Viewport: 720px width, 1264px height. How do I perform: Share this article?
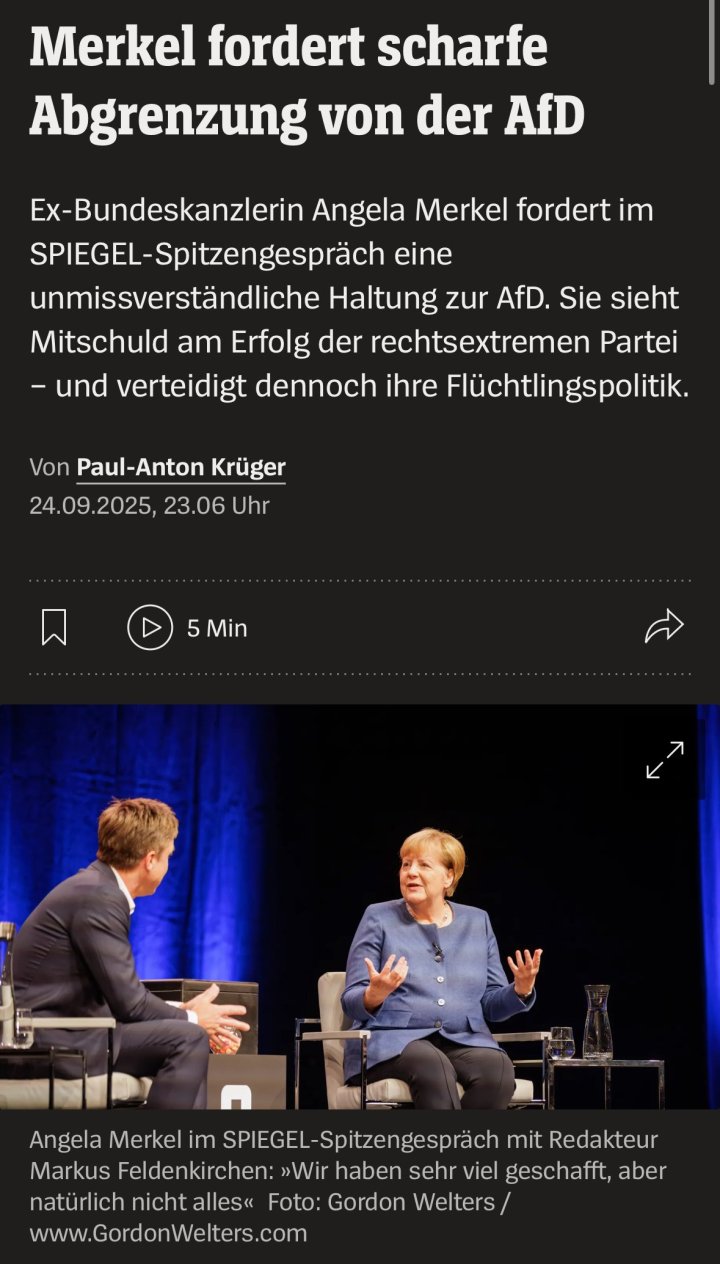[664, 627]
